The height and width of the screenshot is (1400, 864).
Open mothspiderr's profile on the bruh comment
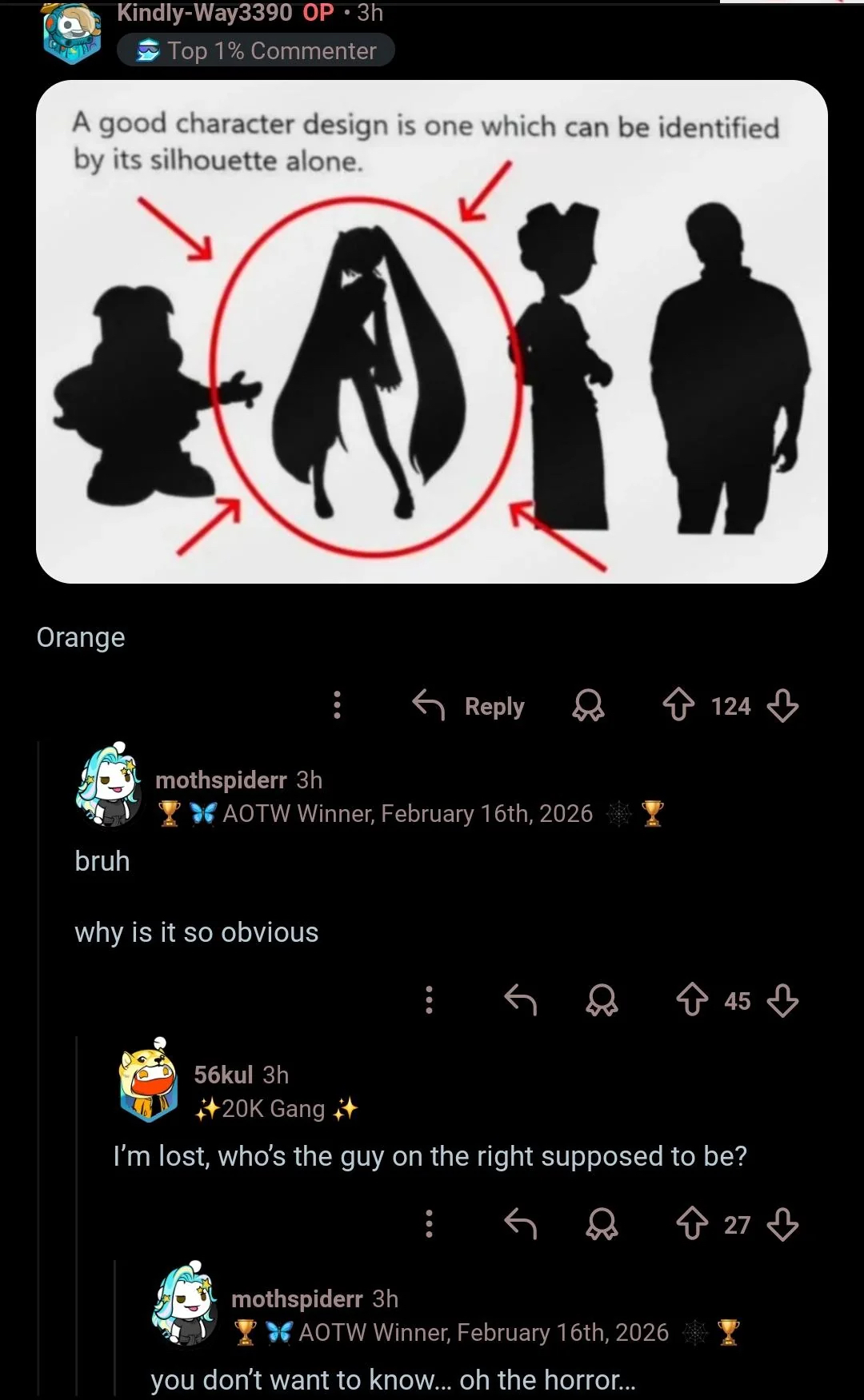221,780
